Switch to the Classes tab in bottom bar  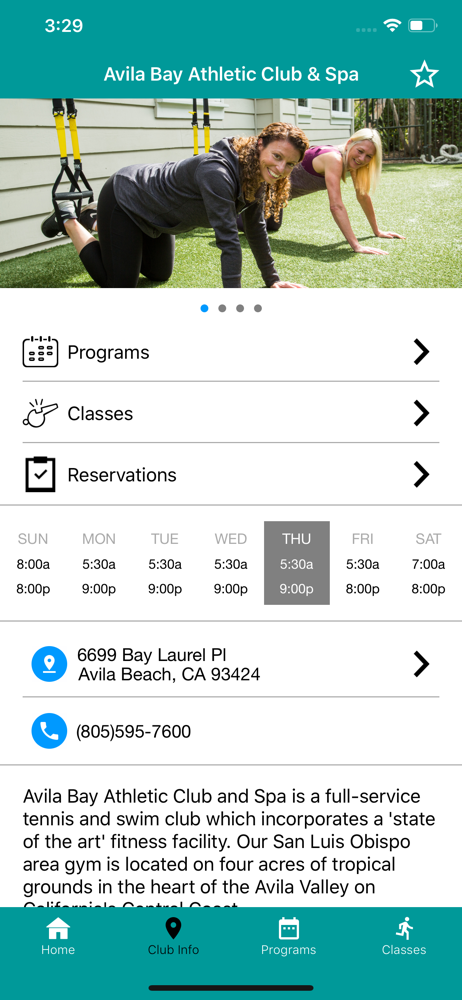[404, 936]
